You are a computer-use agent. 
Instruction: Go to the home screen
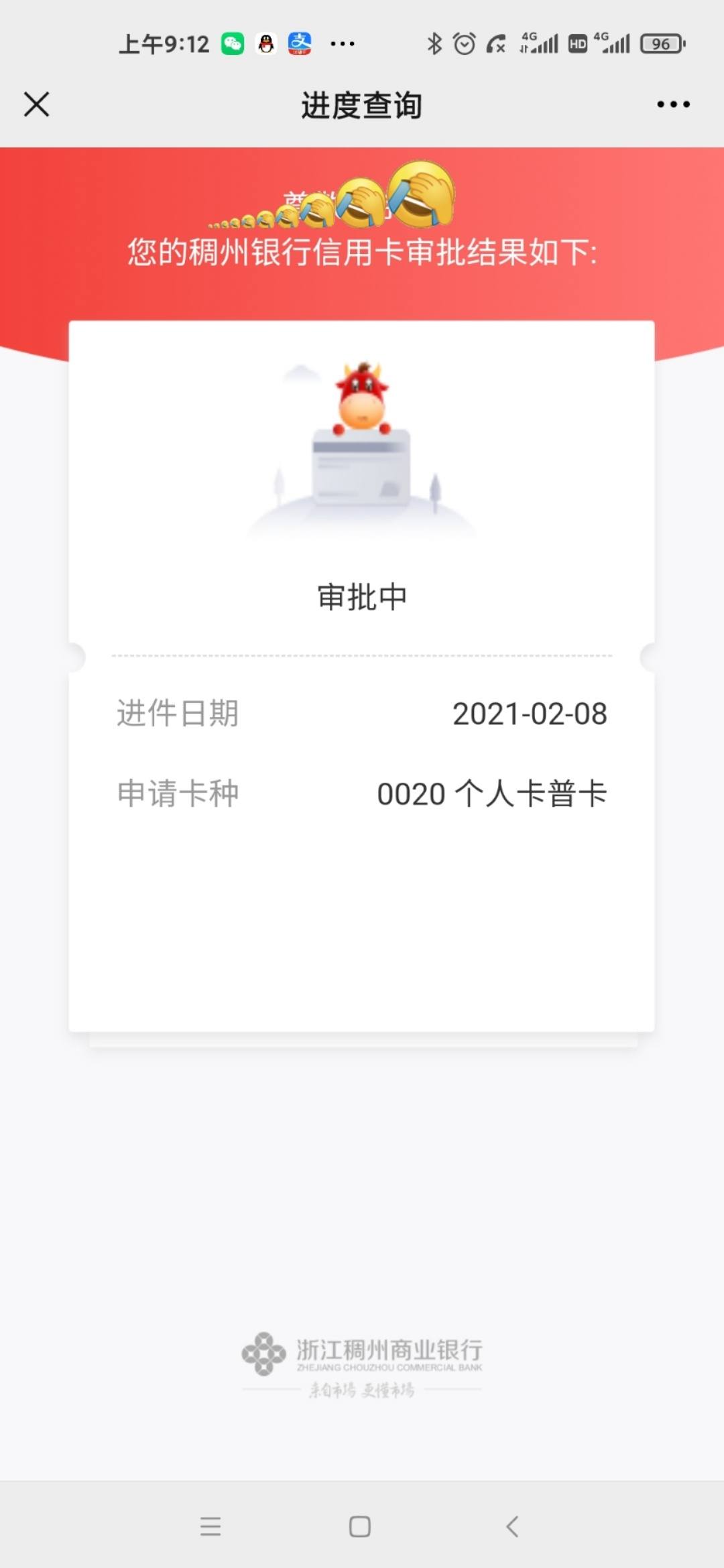pyautogui.click(x=360, y=1526)
